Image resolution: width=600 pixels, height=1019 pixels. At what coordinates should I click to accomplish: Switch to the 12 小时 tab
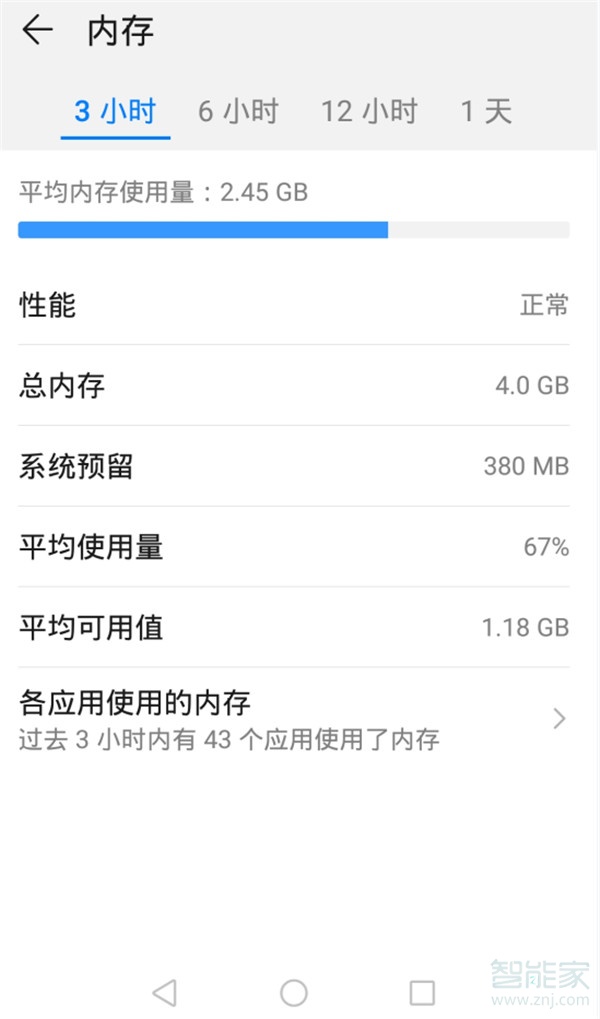coord(369,111)
